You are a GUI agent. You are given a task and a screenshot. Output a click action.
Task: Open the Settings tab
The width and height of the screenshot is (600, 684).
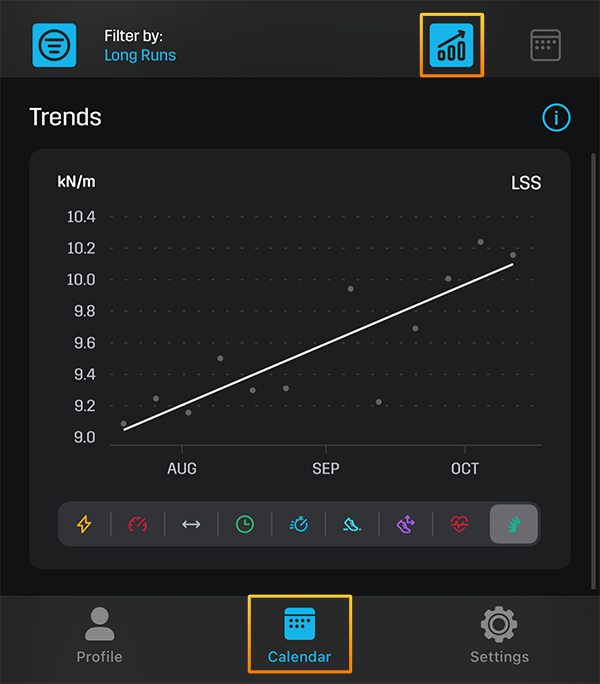500,635
